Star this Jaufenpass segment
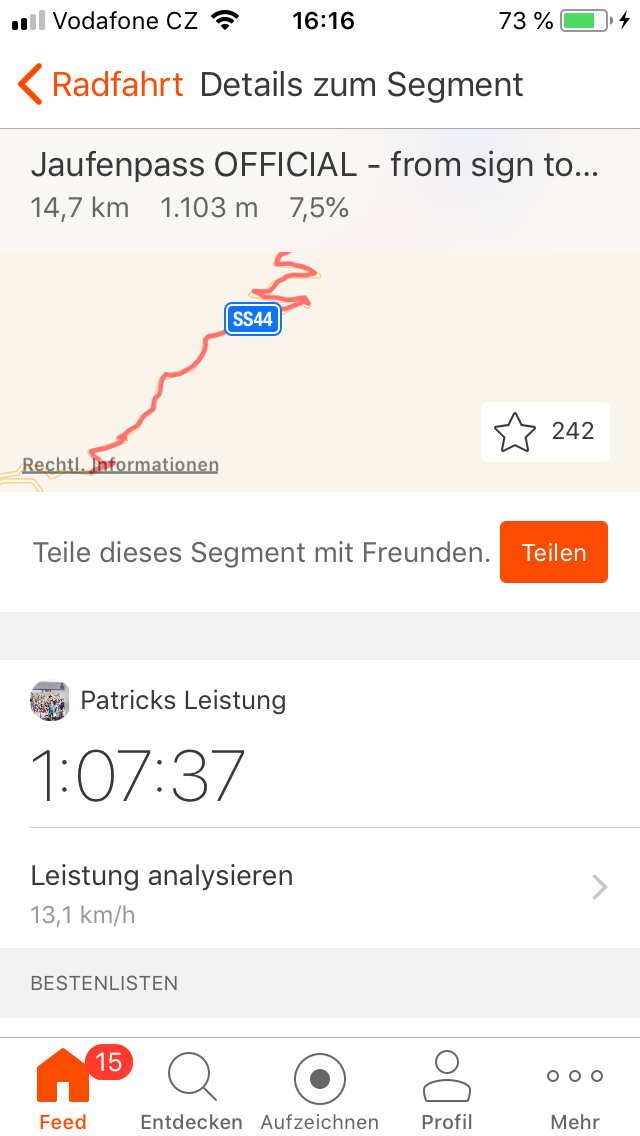Screen dimensions: 640x1136 (x=545, y=432)
